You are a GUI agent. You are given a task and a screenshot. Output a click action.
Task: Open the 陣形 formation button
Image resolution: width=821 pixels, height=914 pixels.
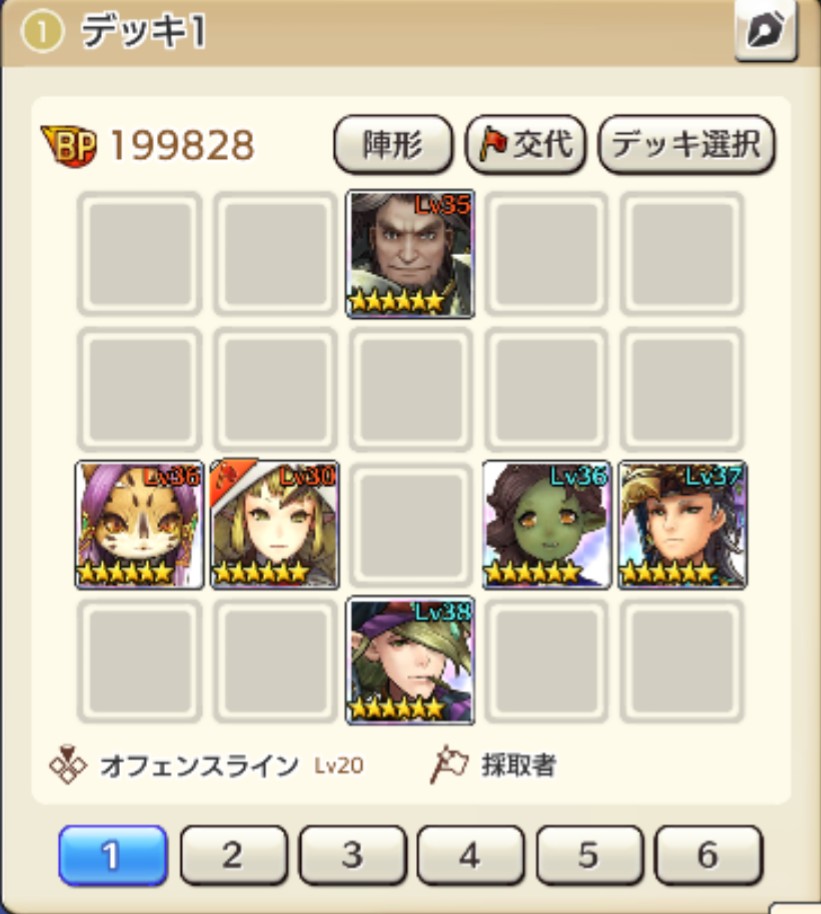392,145
